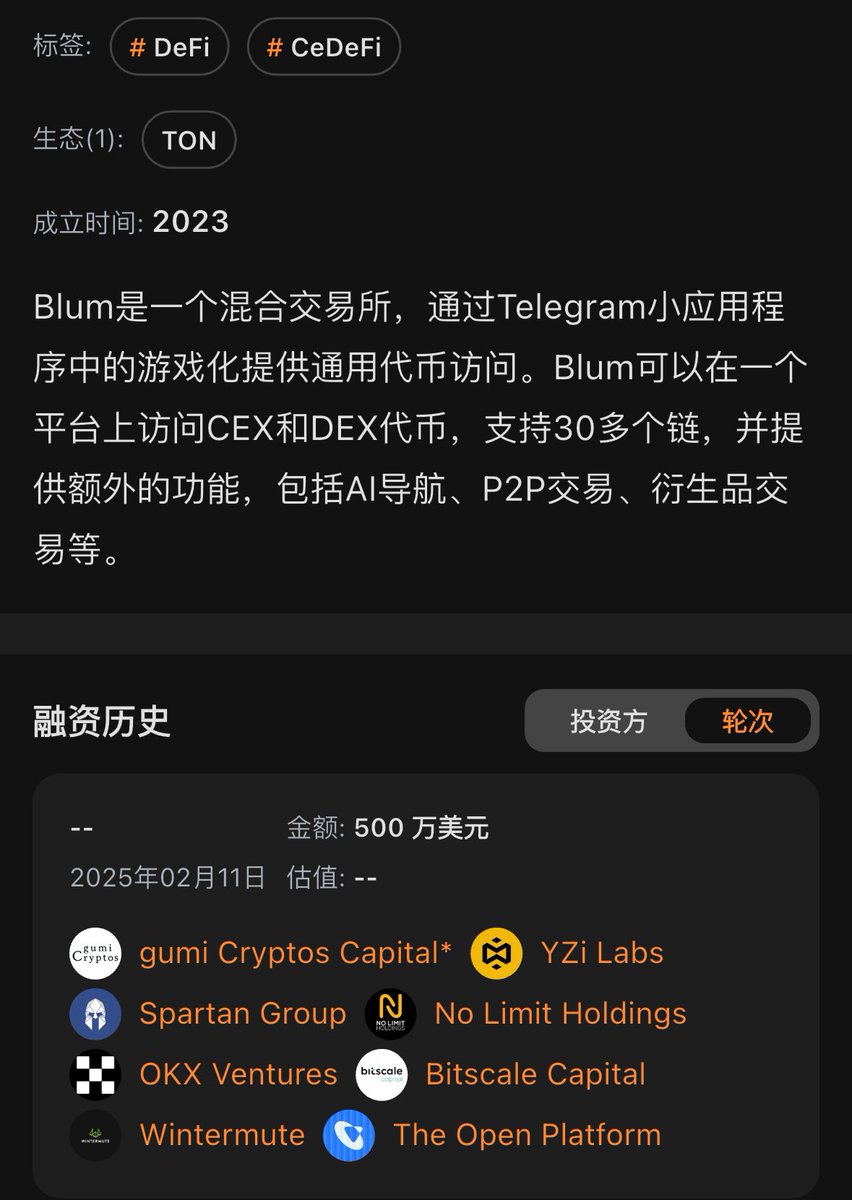The height and width of the screenshot is (1200, 852).
Task: Tap the TON ecosystem chip
Action: tap(189, 140)
